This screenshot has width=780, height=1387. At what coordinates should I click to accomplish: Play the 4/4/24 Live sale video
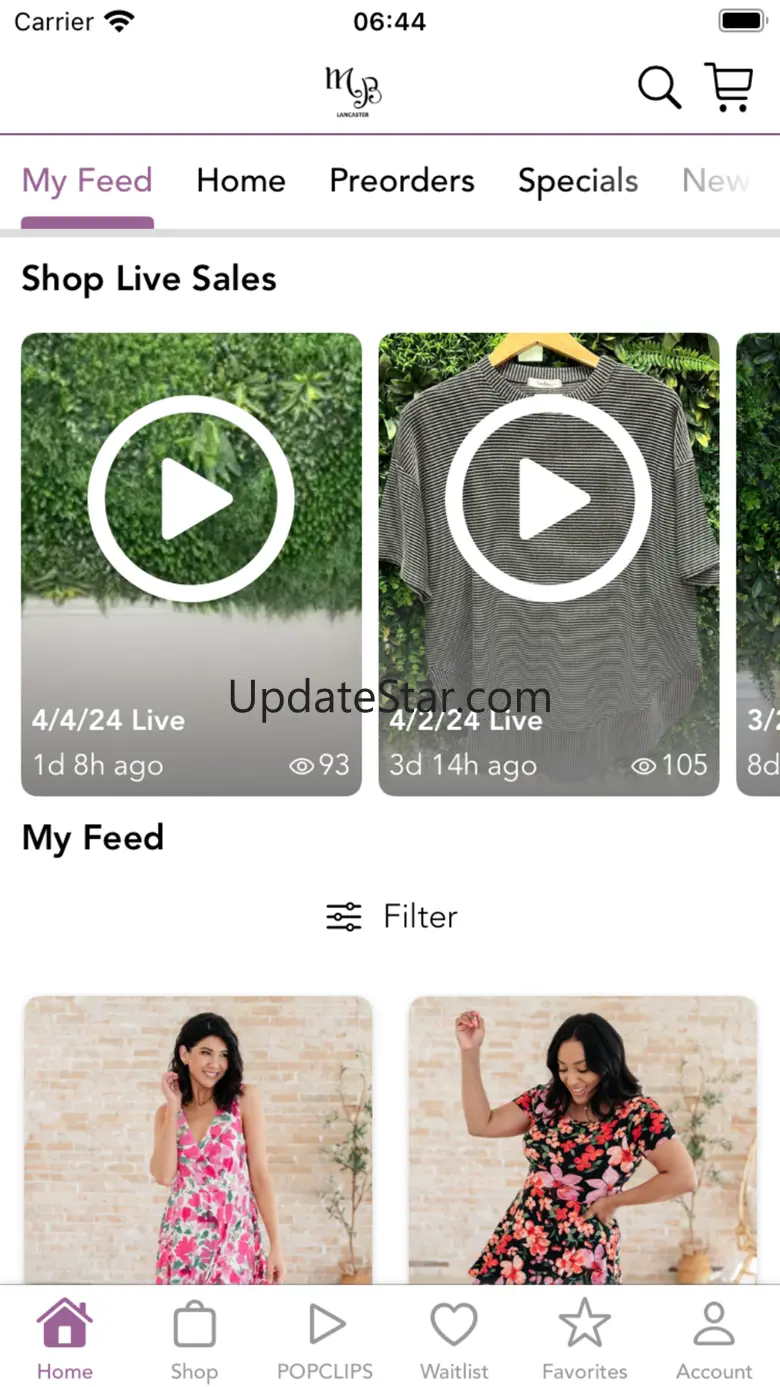(191, 499)
